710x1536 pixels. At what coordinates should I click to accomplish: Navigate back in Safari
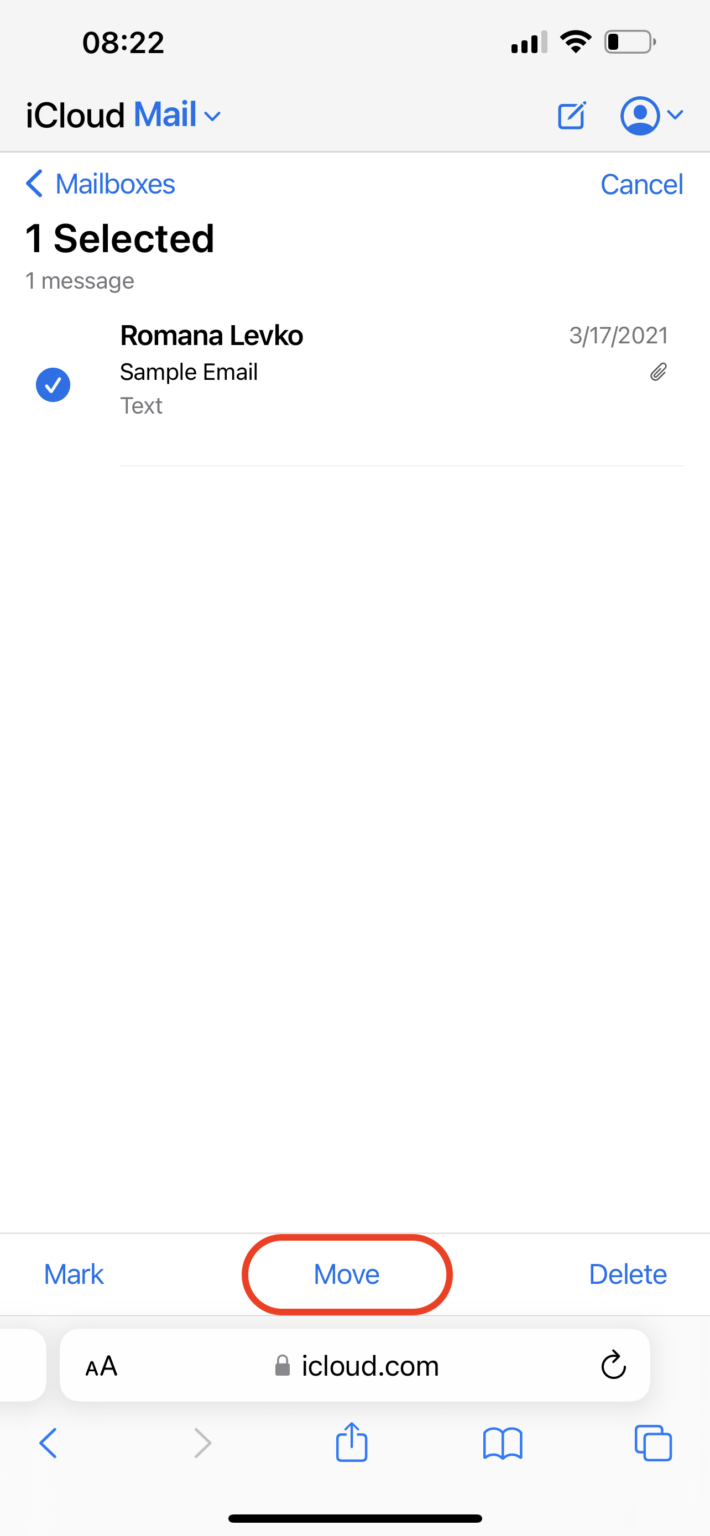pos(48,1443)
